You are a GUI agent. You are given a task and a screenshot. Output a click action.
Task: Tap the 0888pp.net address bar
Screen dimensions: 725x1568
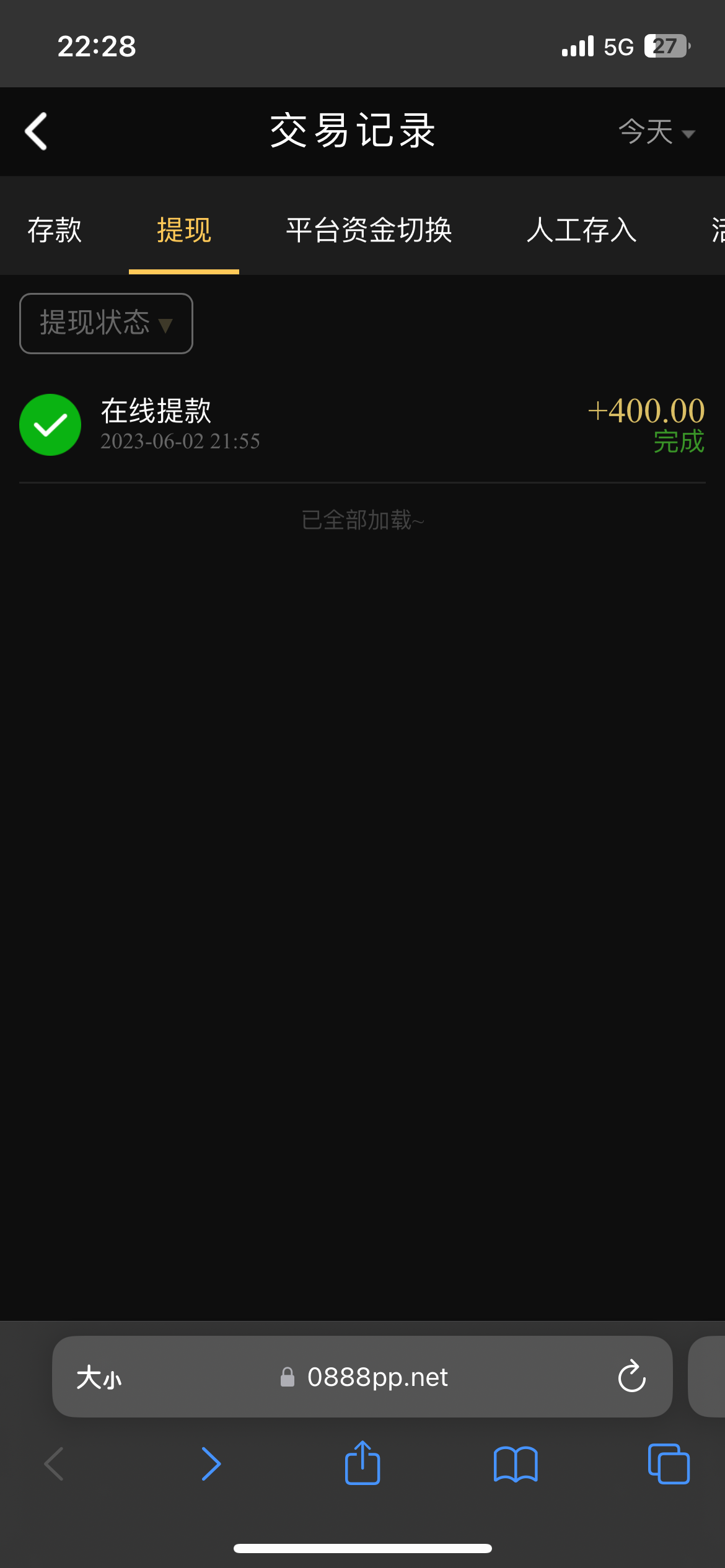(x=377, y=1377)
